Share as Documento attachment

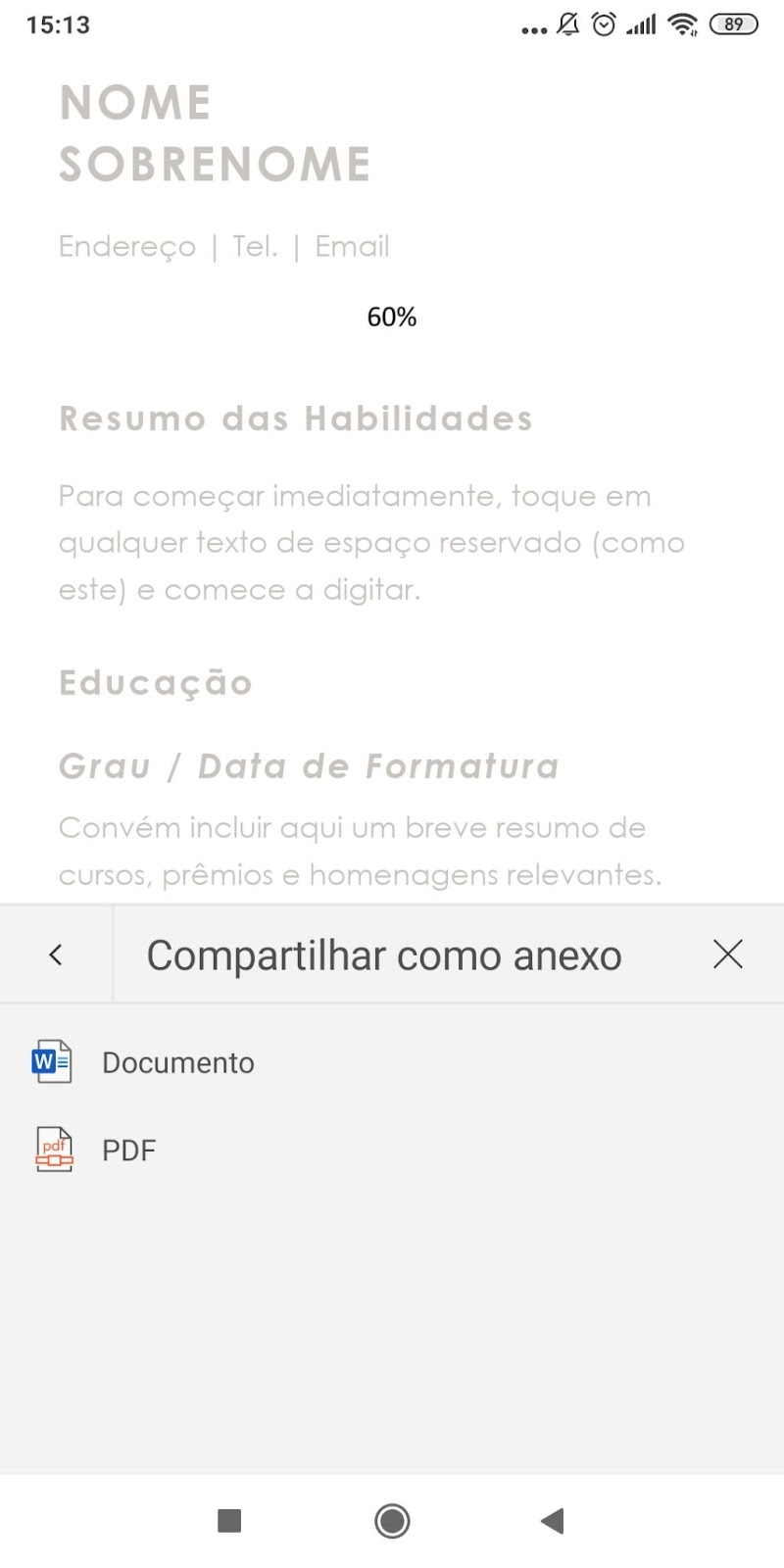(x=392, y=1062)
